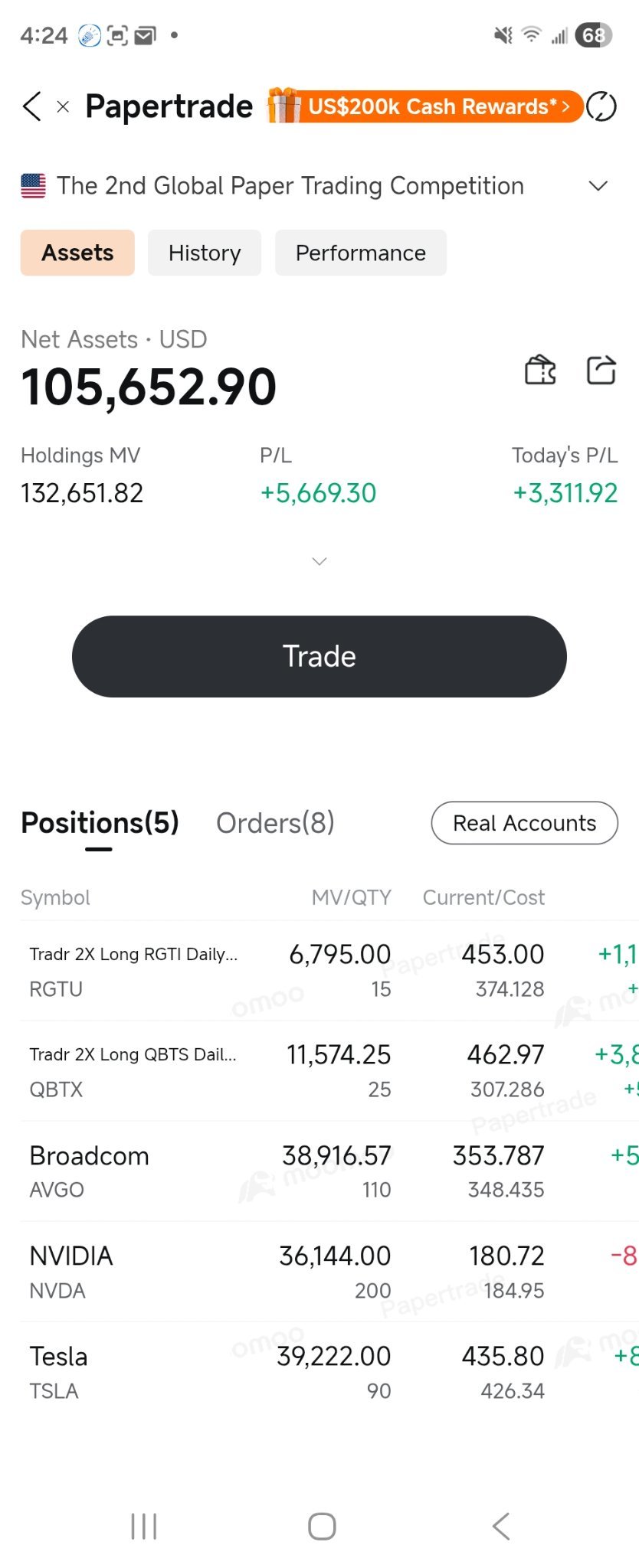The image size is (639, 1568).
Task: Share net assets via the share icon
Action: (x=601, y=370)
